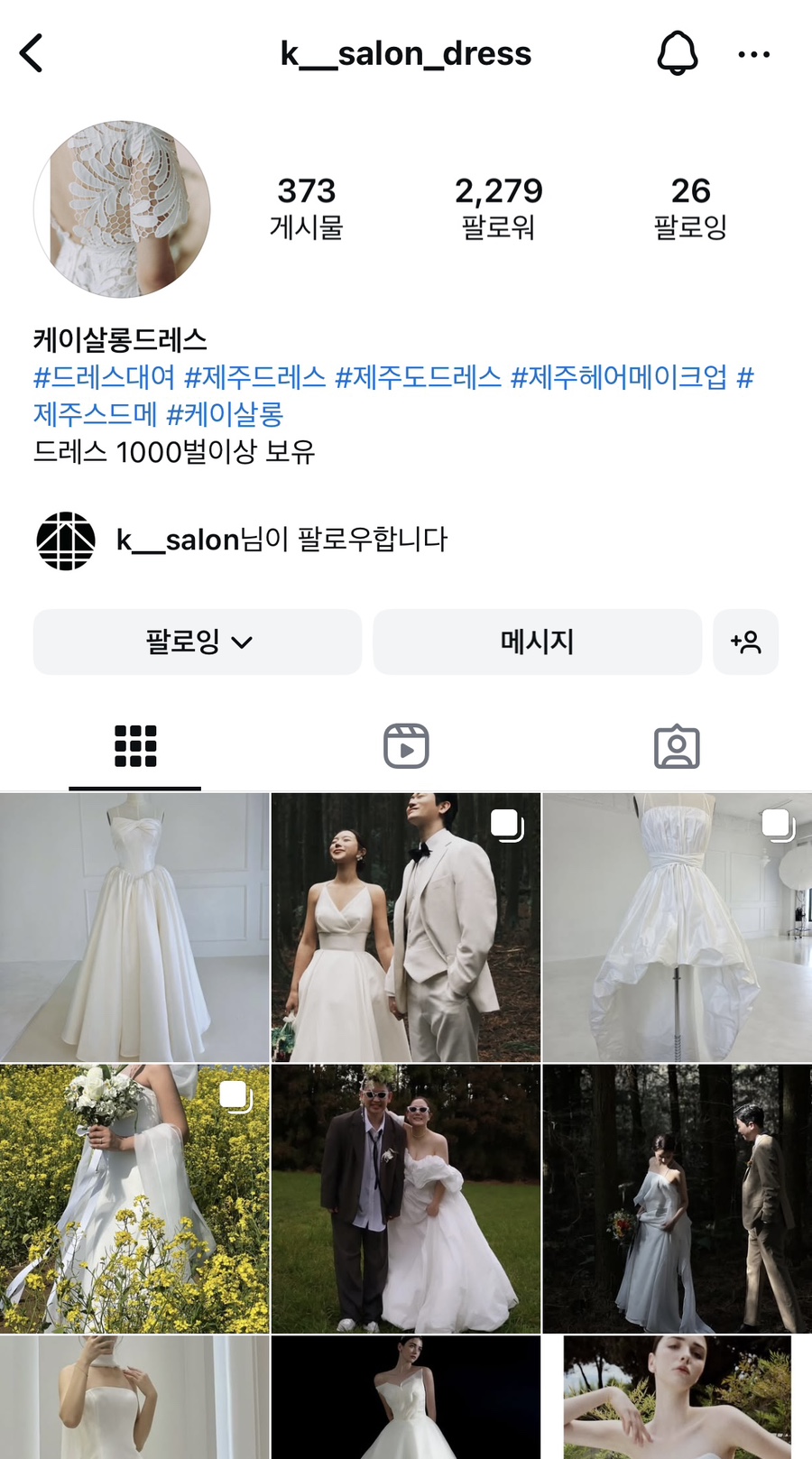Open the three-dot overflow menu
The height and width of the screenshot is (1459, 812).
pos(753,54)
